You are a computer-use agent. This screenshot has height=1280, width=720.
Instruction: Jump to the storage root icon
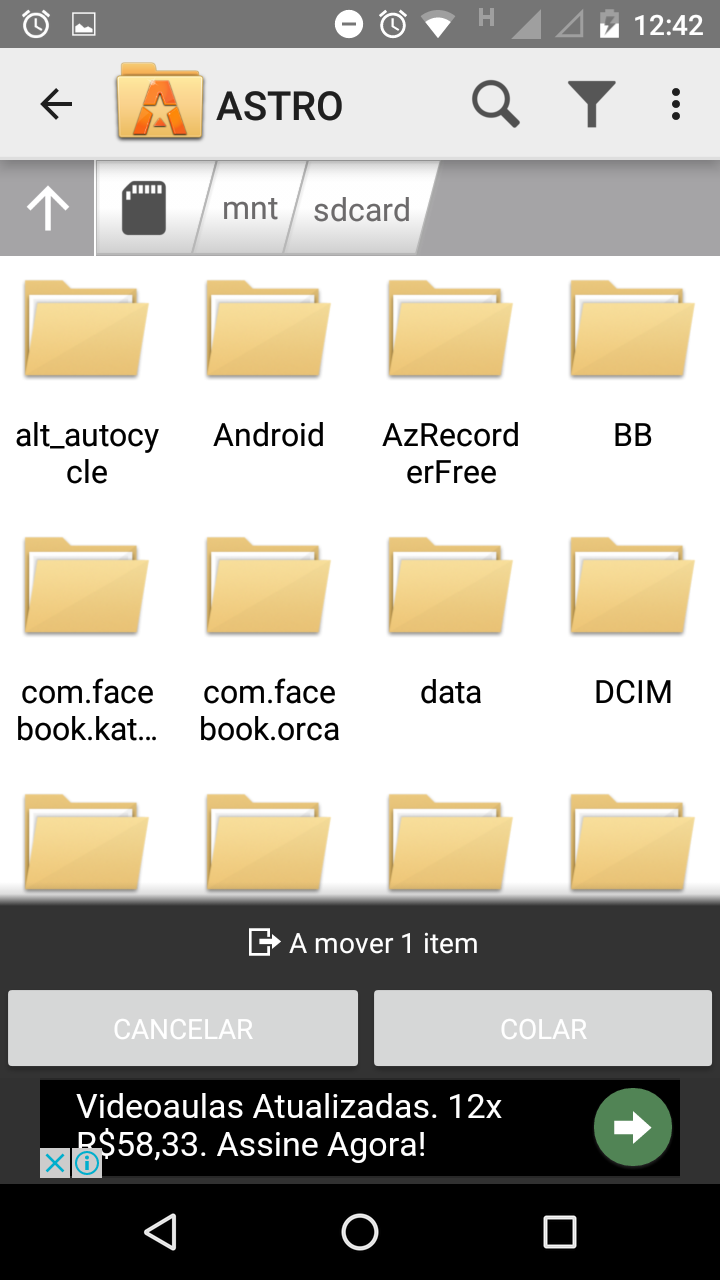click(144, 208)
